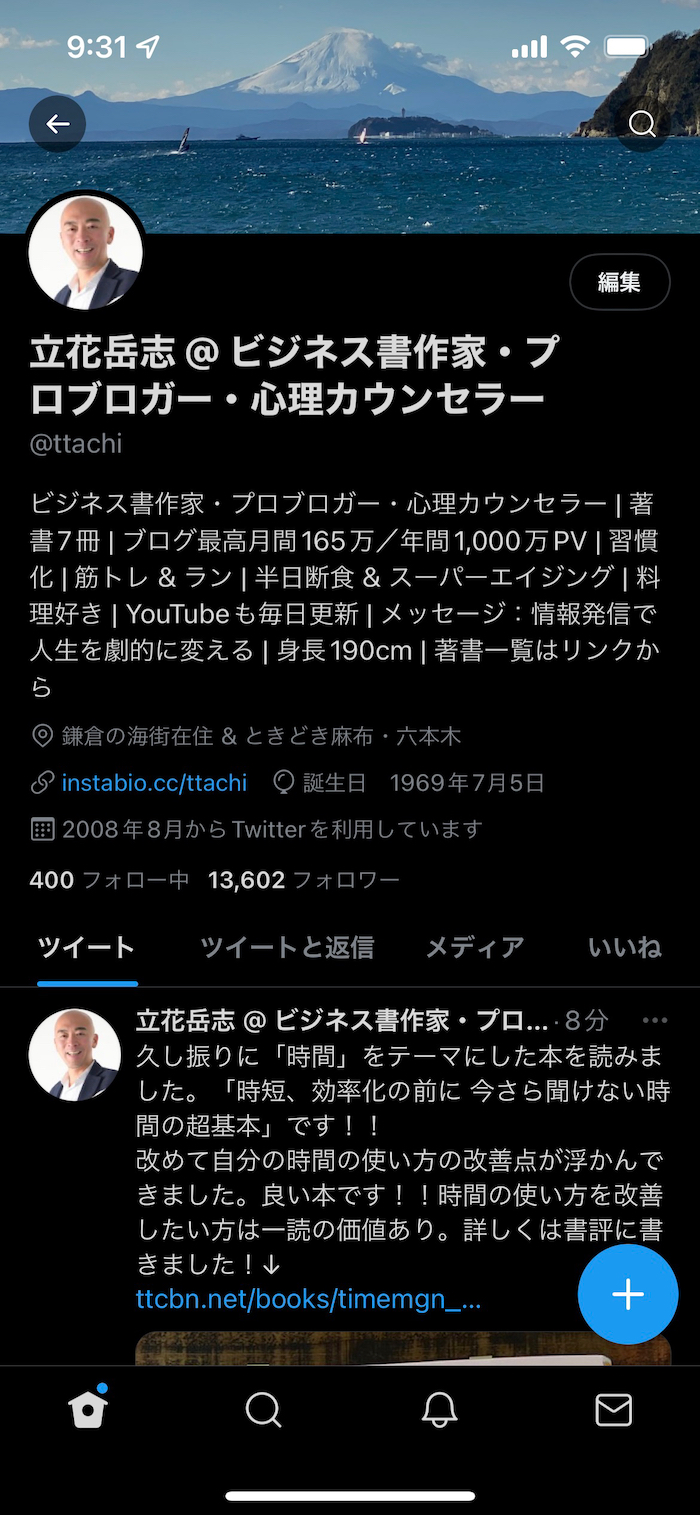Go back using the arrow icon
The width and height of the screenshot is (700, 1515).
click(x=57, y=124)
